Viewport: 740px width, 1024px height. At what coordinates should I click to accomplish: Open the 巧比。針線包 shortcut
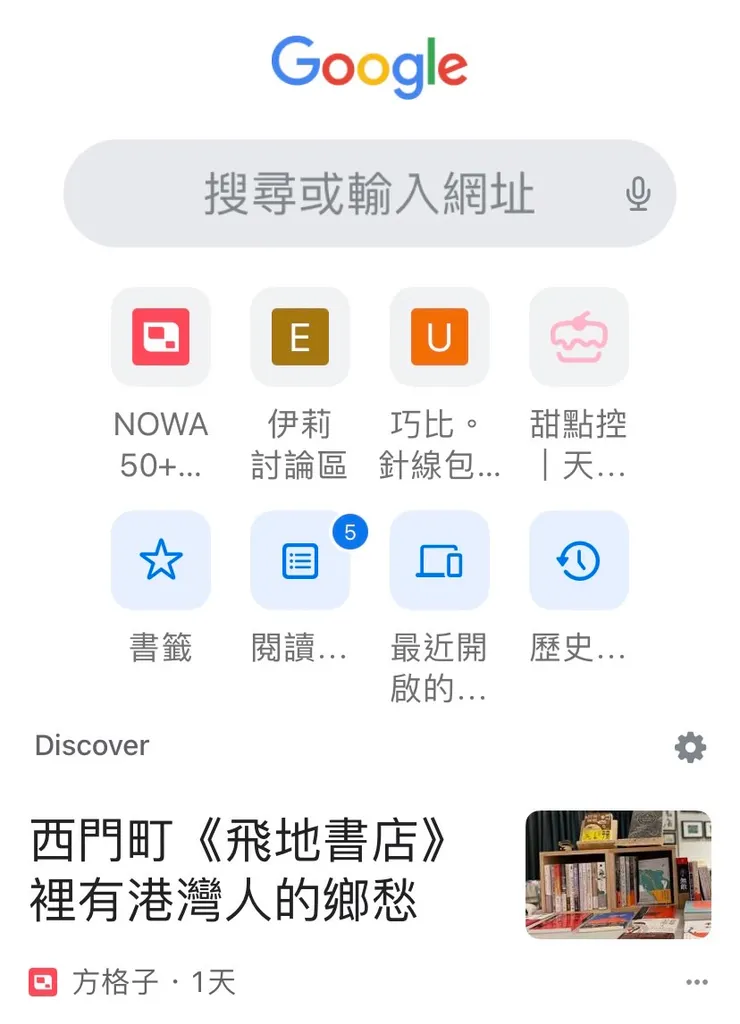[x=439, y=336]
